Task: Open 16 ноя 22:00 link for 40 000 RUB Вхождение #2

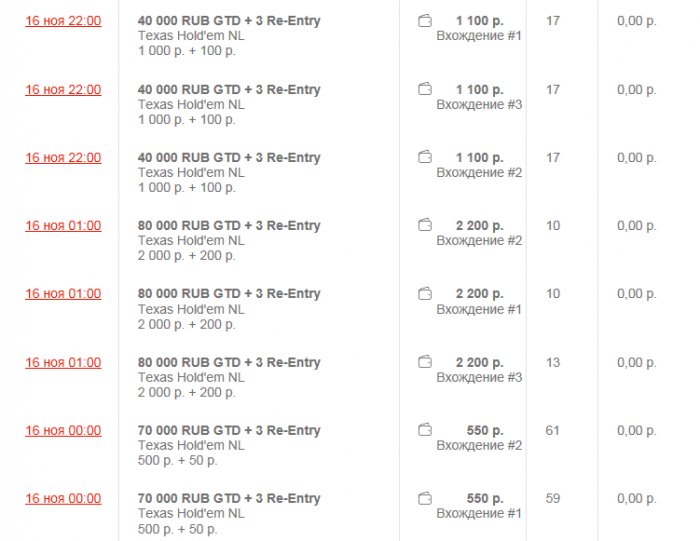Action: click(x=63, y=157)
